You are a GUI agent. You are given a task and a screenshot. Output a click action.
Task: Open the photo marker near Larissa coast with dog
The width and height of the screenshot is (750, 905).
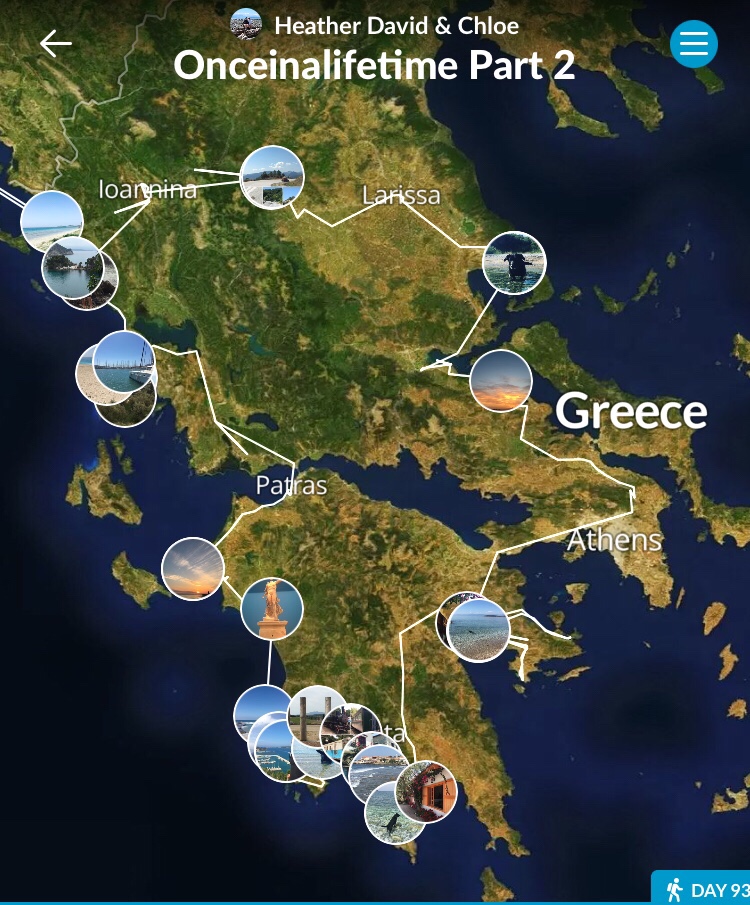pyautogui.click(x=514, y=263)
